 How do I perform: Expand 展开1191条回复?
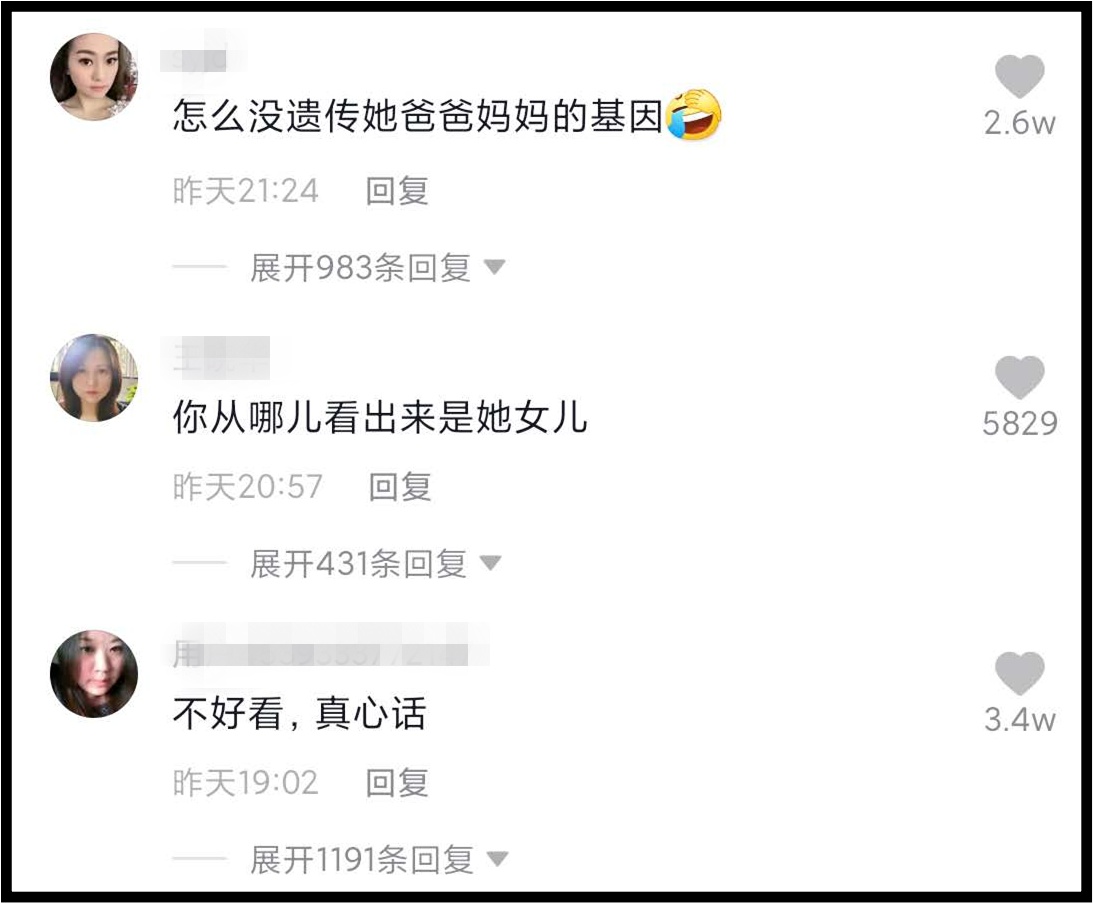(x=378, y=860)
